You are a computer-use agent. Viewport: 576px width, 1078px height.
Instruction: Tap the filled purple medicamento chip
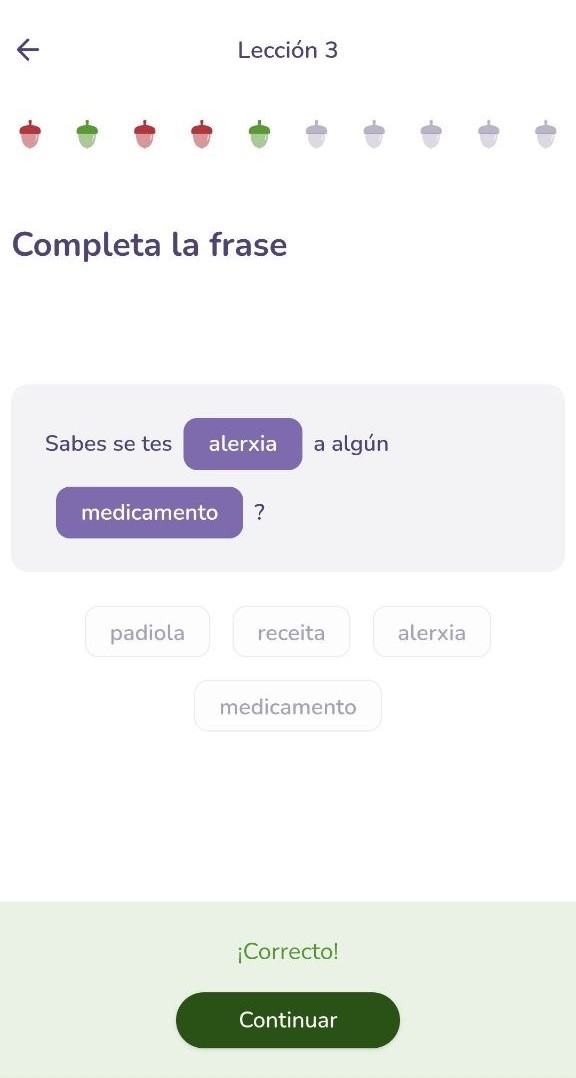click(149, 512)
